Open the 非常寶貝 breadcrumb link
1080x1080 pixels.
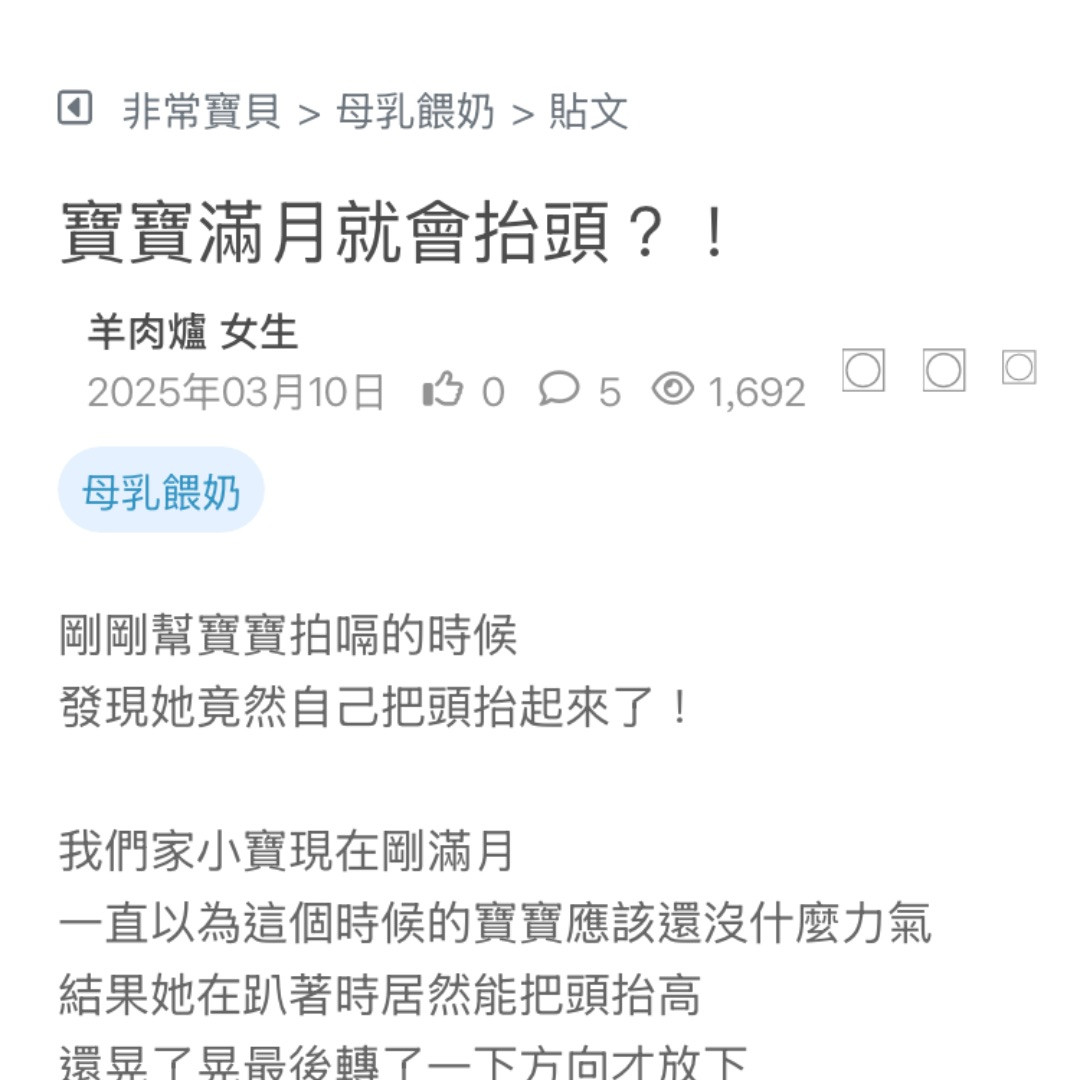point(201,112)
